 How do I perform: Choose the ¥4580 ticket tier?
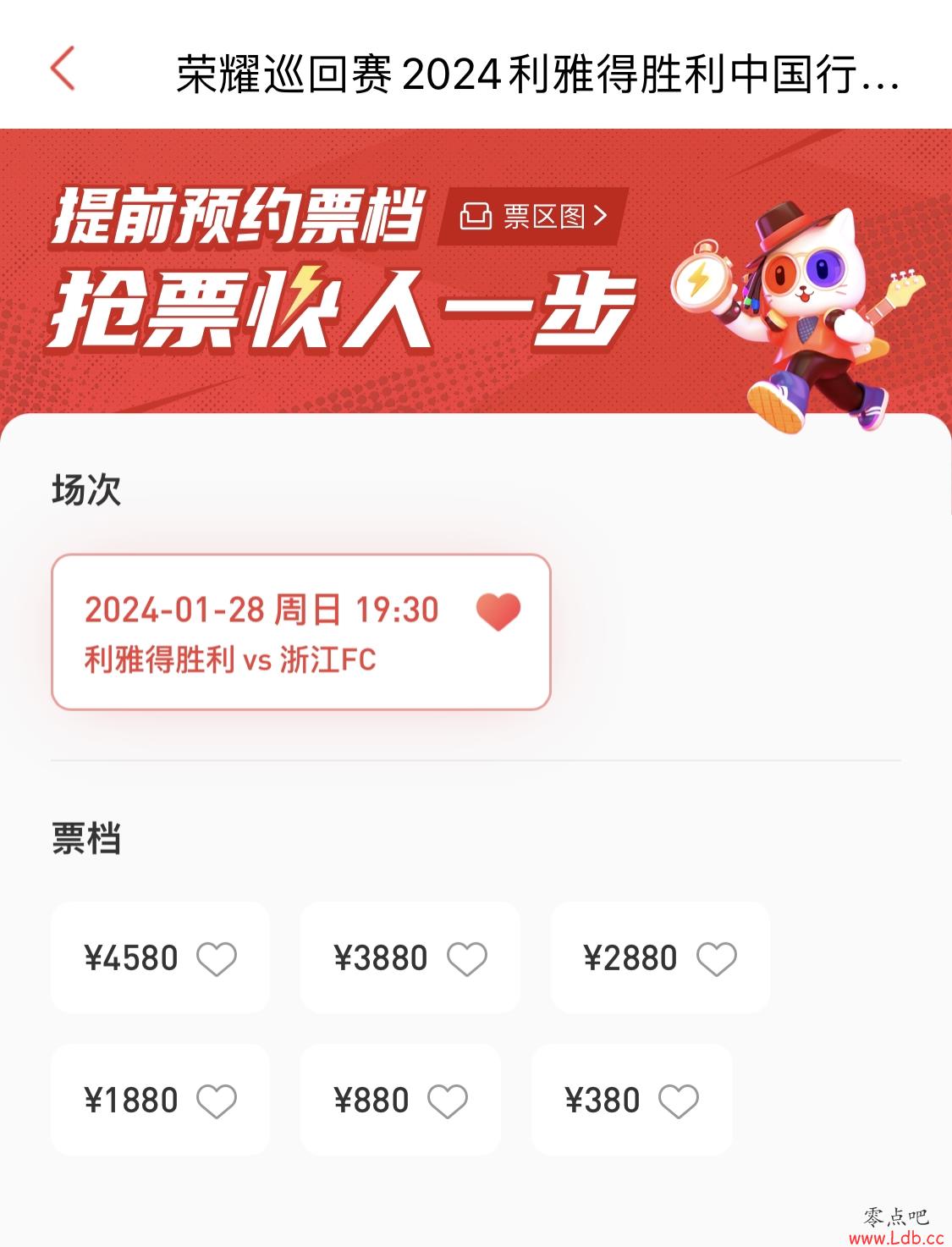160,957
